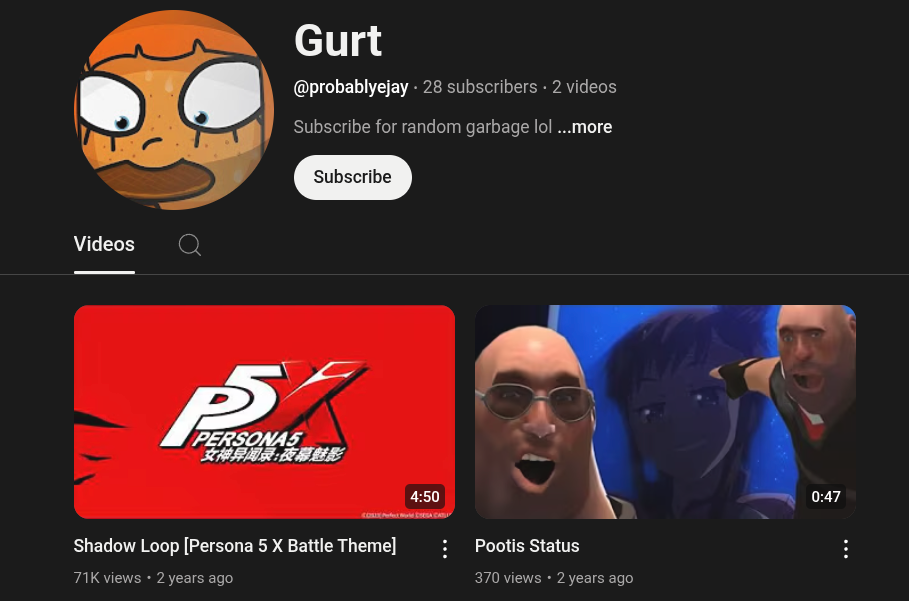Open options menu for Pootis Status video

point(846,549)
